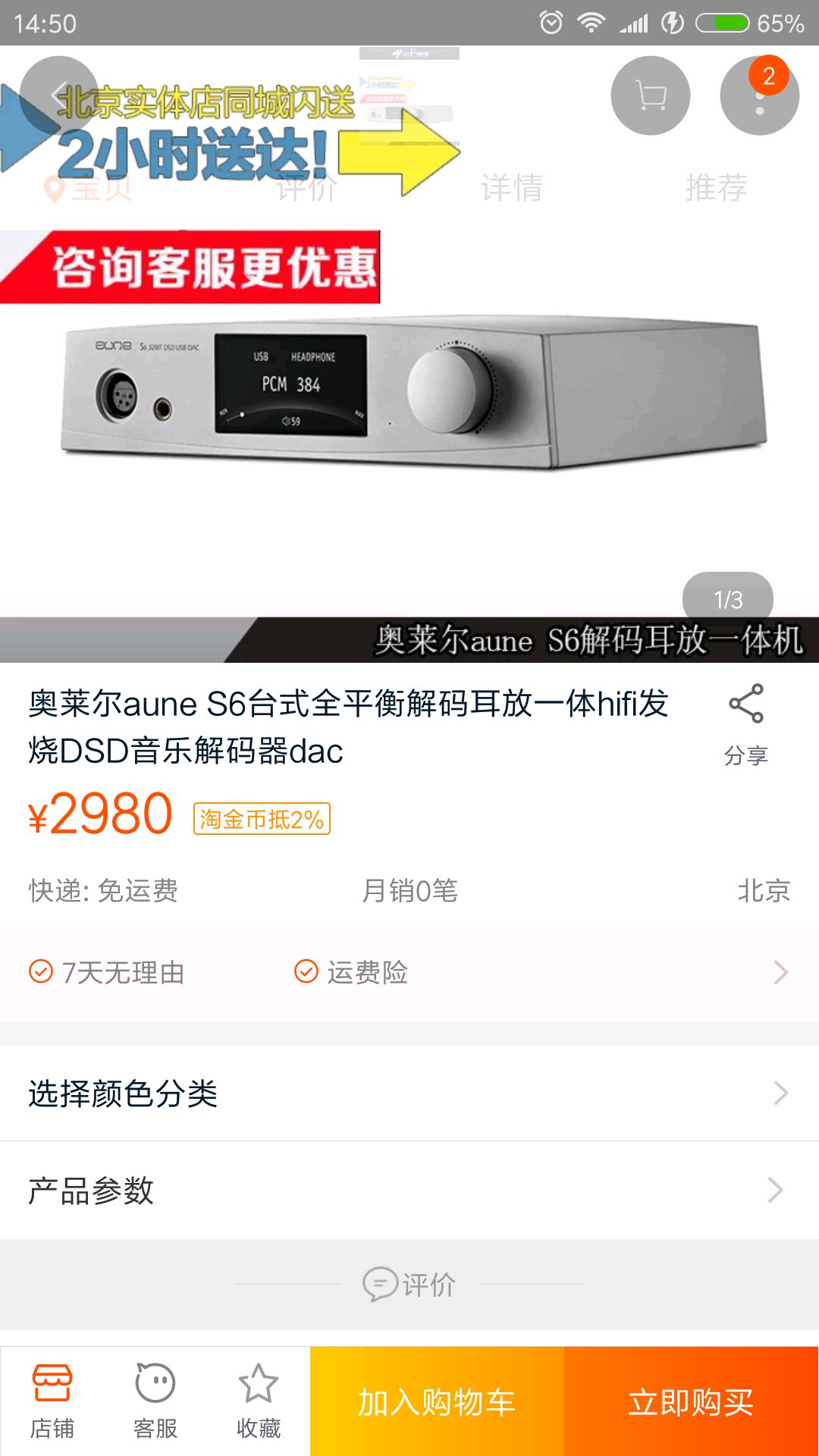Open the shopping cart icon

click(650, 96)
